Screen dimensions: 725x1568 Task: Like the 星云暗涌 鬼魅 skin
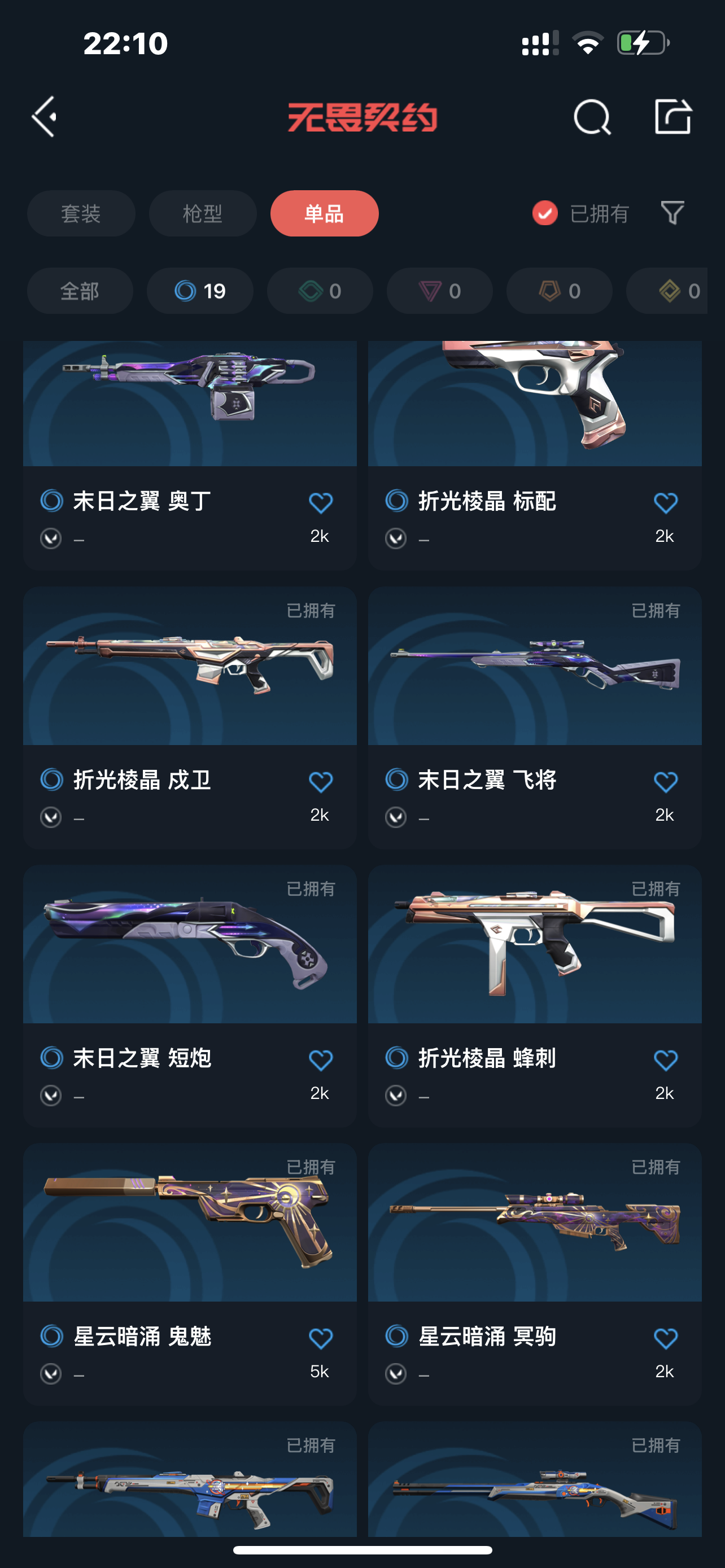[x=320, y=1338]
